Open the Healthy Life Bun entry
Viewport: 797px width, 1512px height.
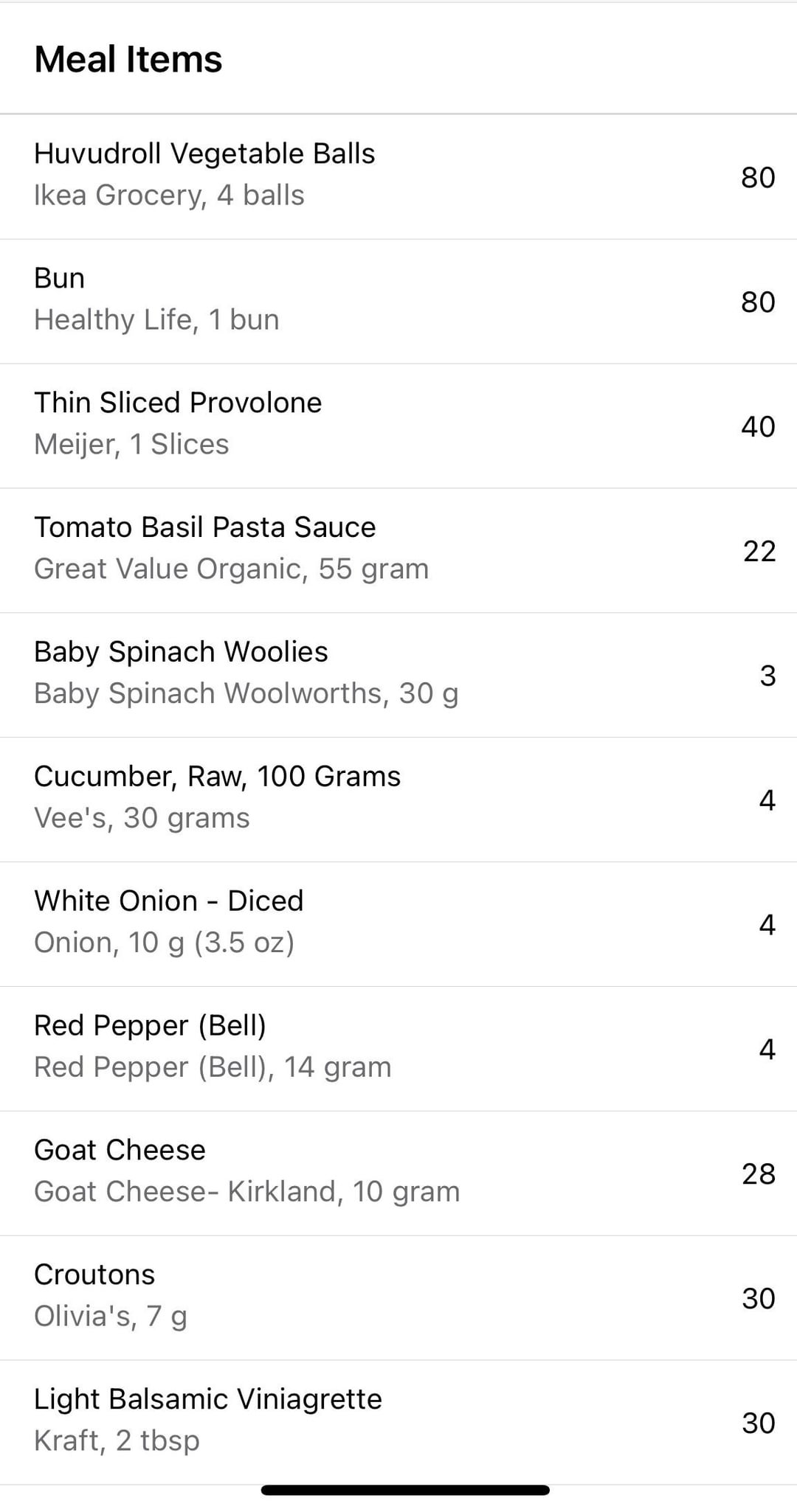click(398, 302)
